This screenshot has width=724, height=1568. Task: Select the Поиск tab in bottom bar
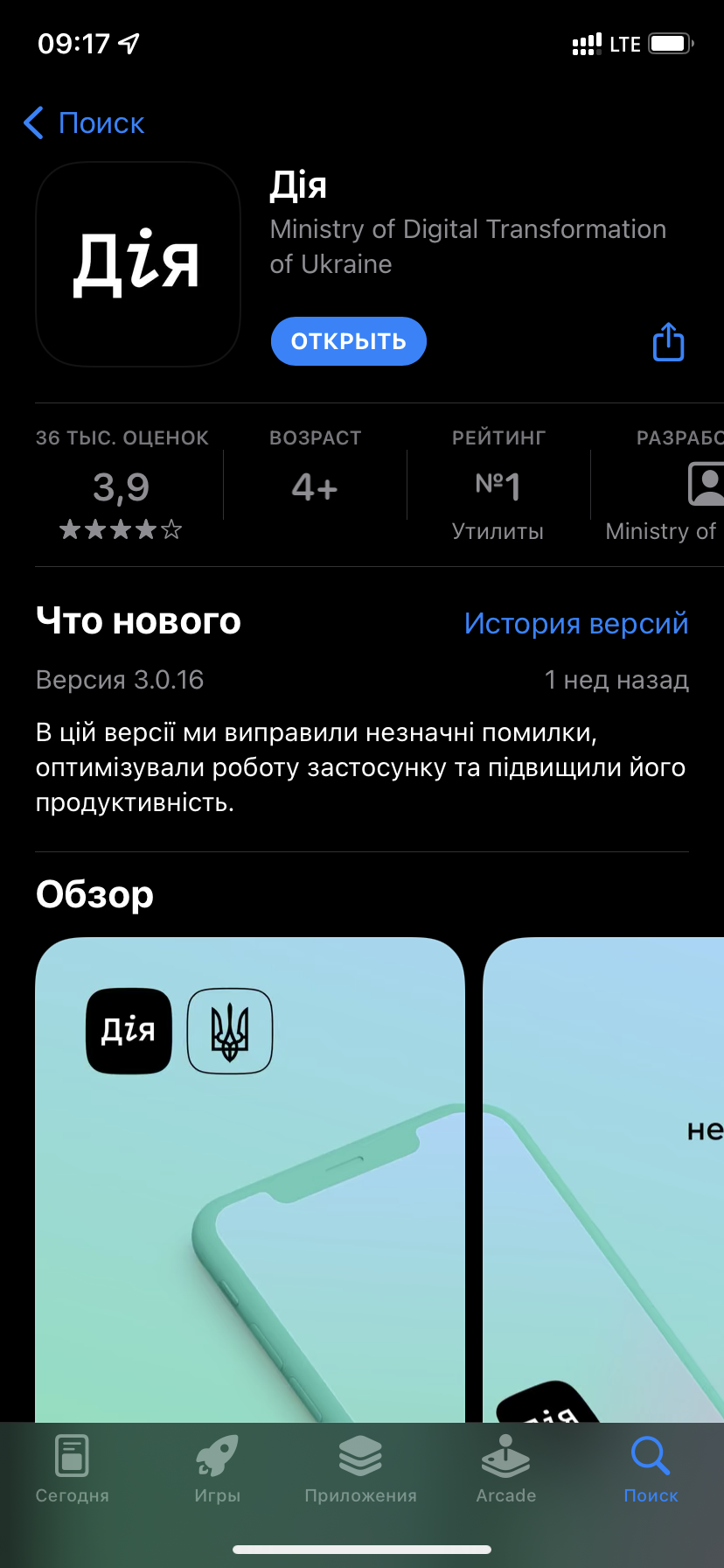click(650, 1470)
